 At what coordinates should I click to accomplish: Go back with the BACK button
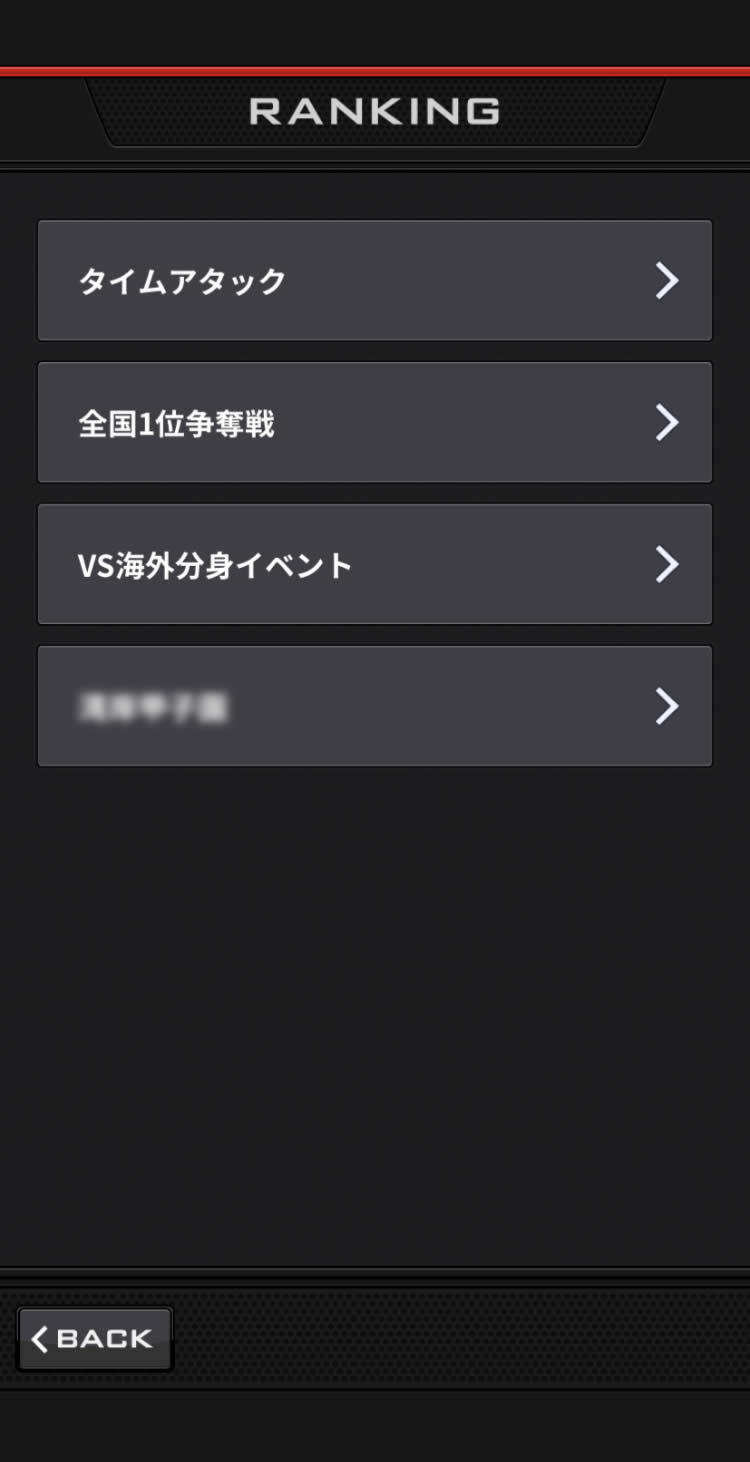[x=95, y=1339]
